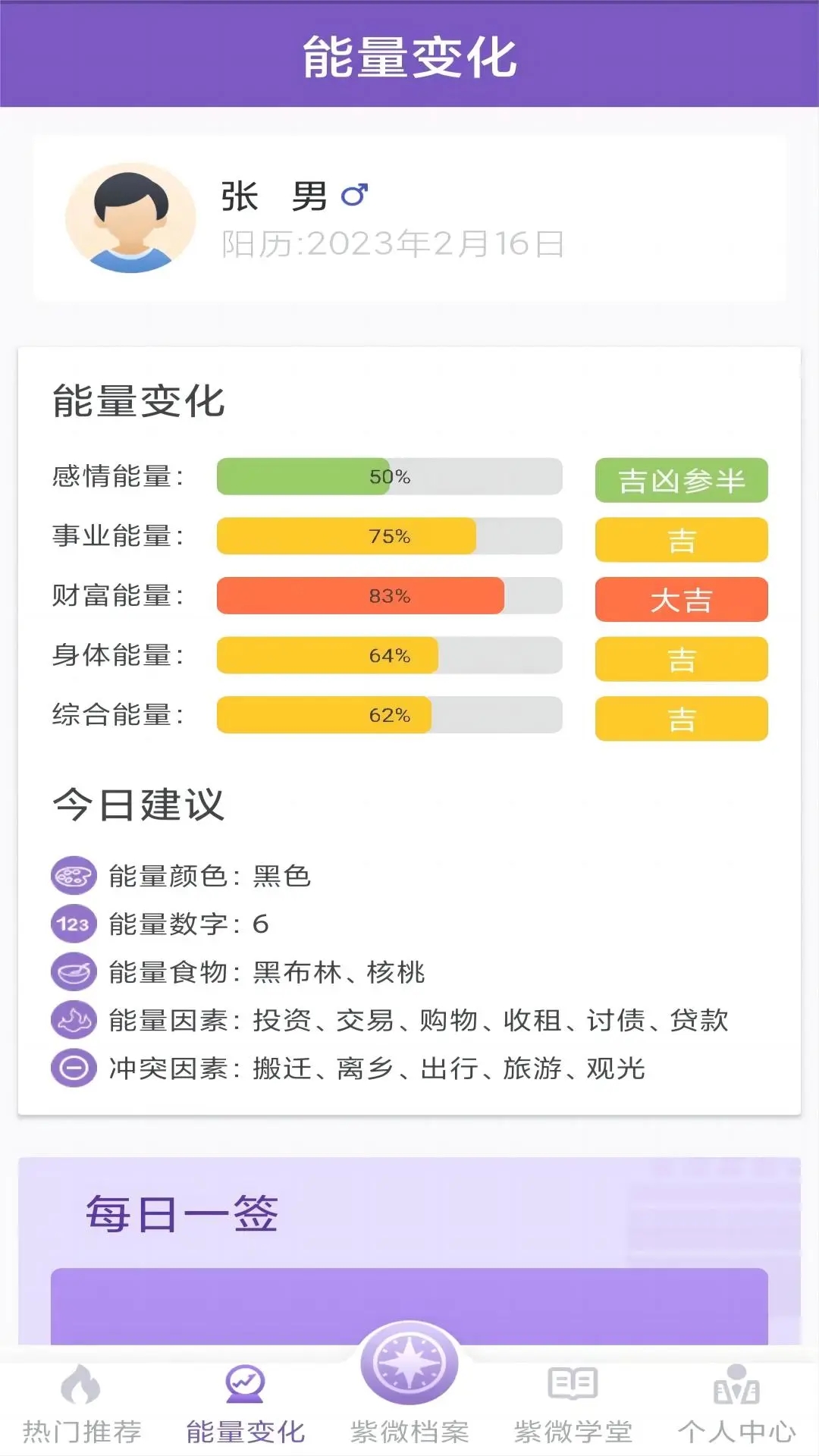Click the 能量食物 bowl icon

(73, 973)
